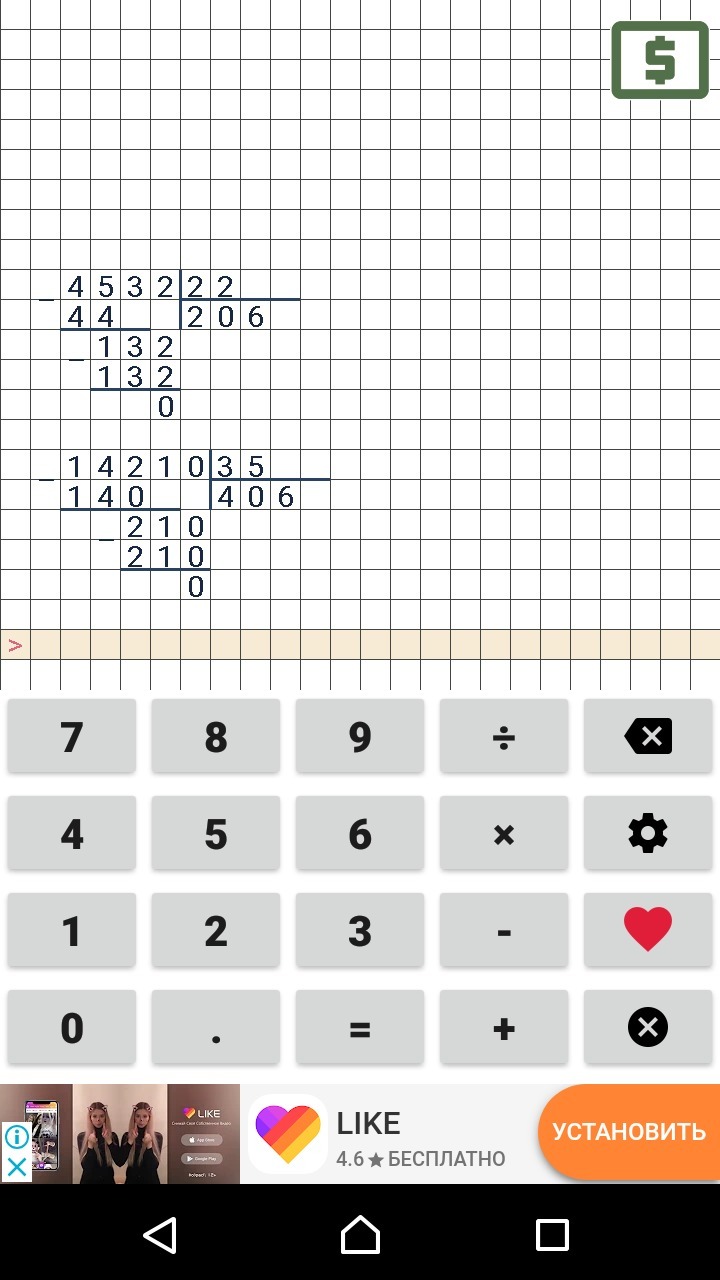Go to the Android home screen
Screen dimensions: 720x1280
[360, 1235]
